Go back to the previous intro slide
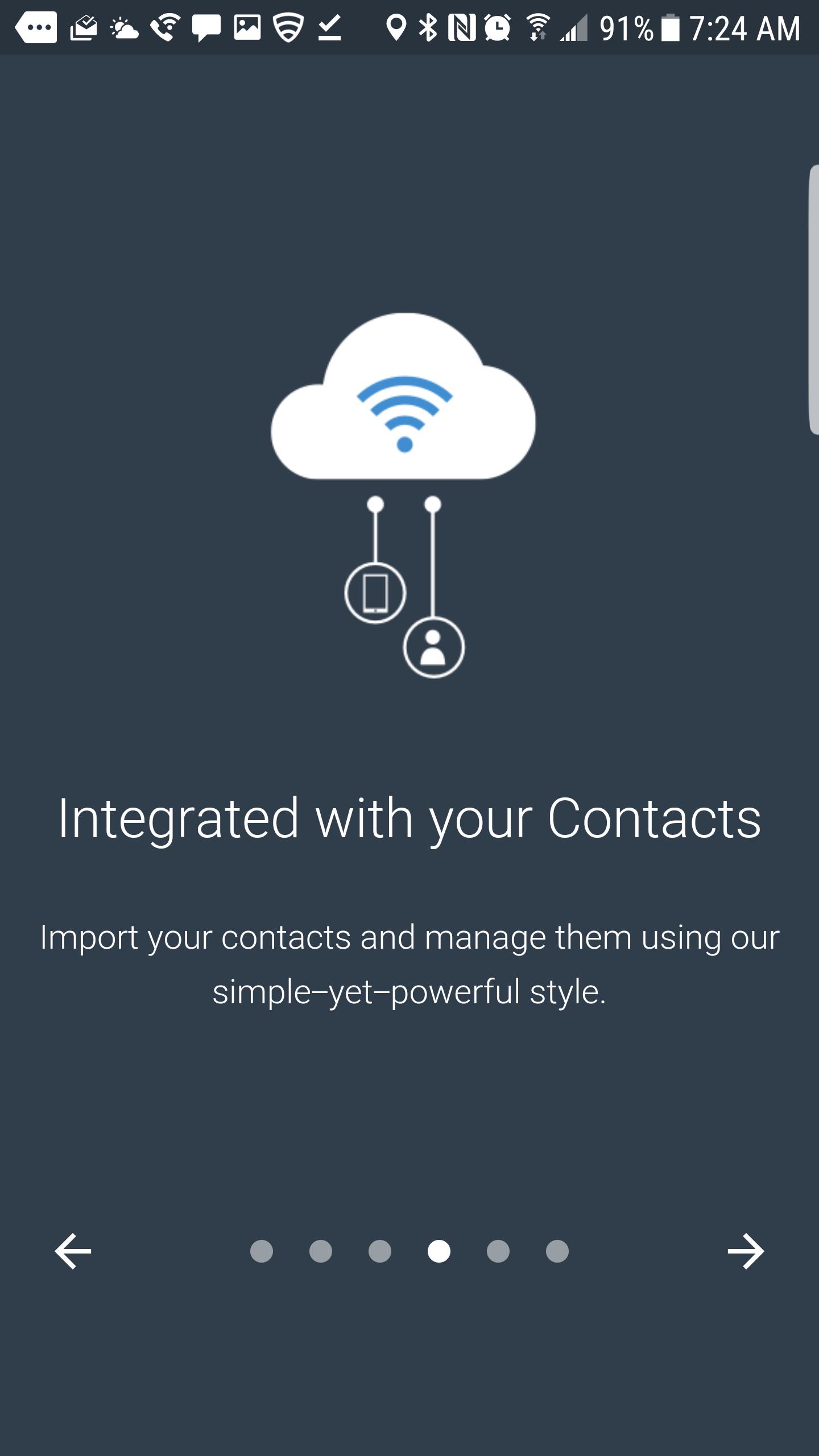This screenshot has width=819, height=1456. coord(73,1251)
